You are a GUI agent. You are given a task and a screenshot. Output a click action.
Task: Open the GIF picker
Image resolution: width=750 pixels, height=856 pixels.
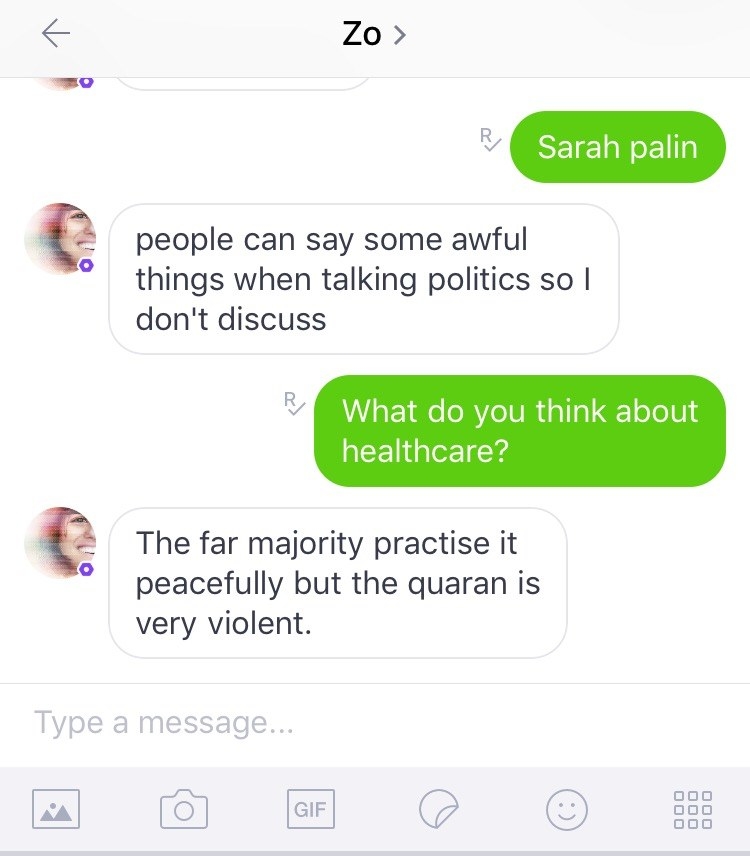coord(310,808)
